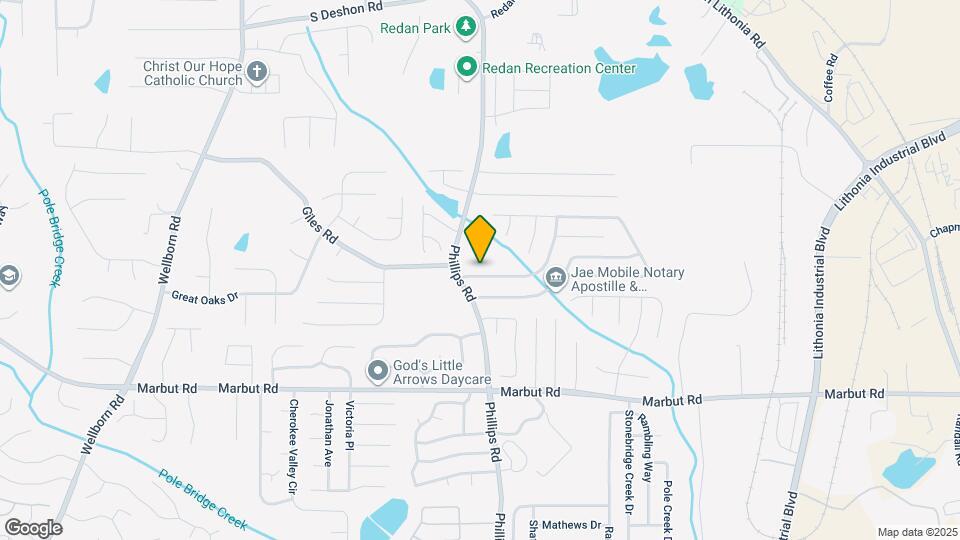
Task: Open God's Little Arrows Daycare marker
Action: 378,371
